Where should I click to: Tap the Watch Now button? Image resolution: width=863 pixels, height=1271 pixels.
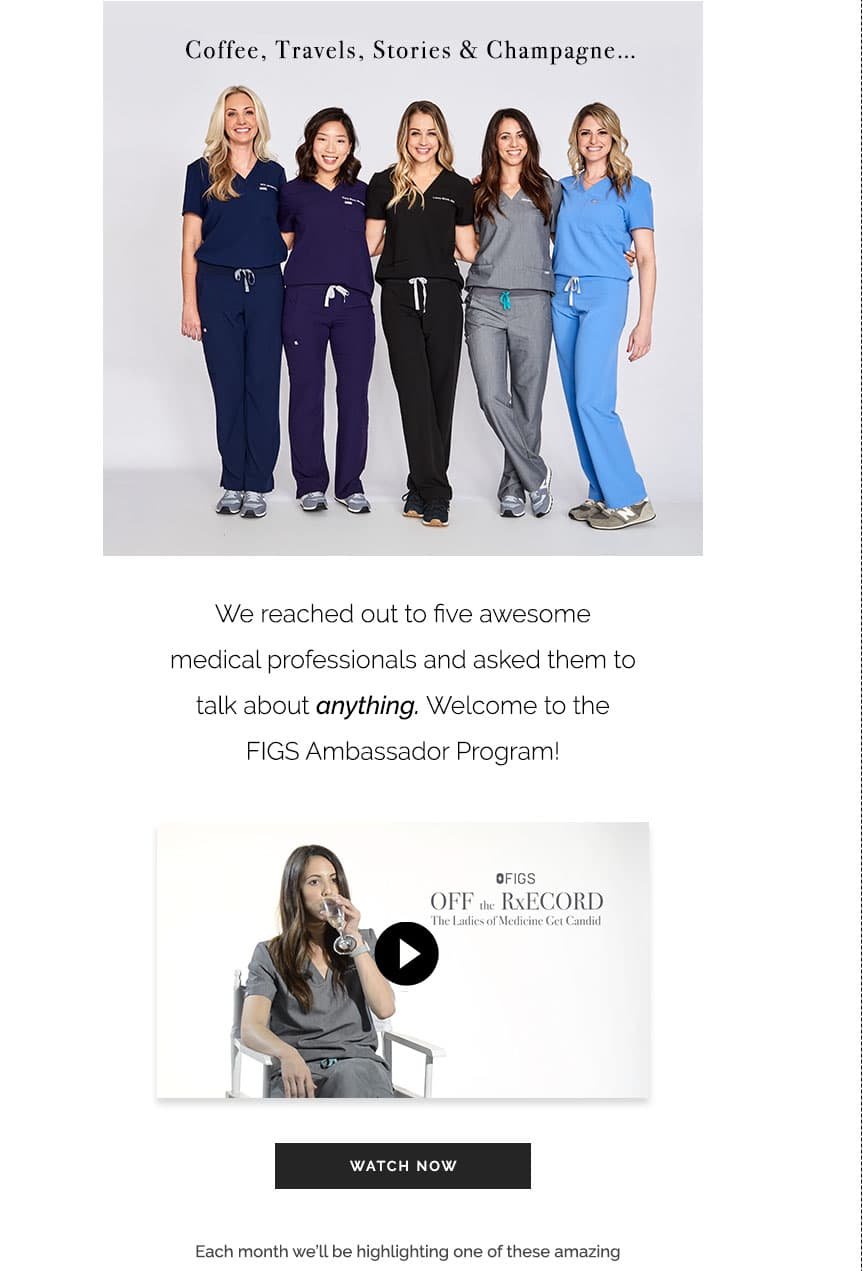(403, 1166)
